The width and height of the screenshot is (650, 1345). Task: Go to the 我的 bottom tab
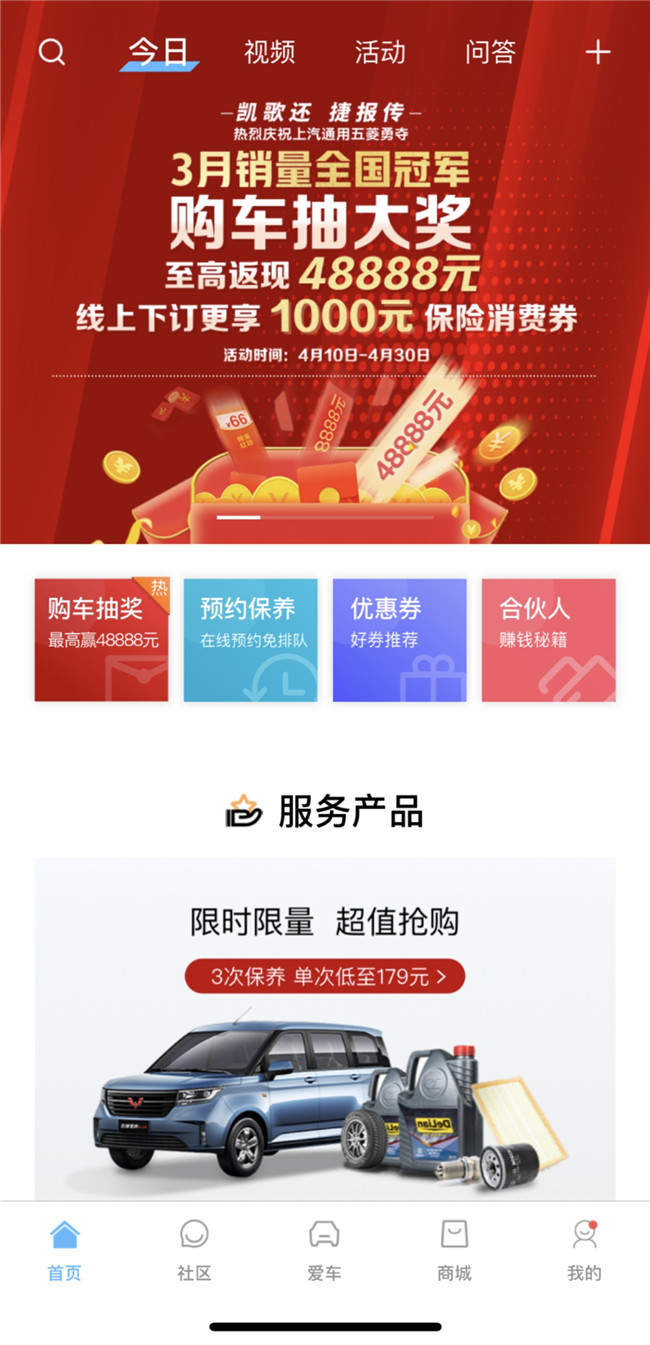(584, 1250)
